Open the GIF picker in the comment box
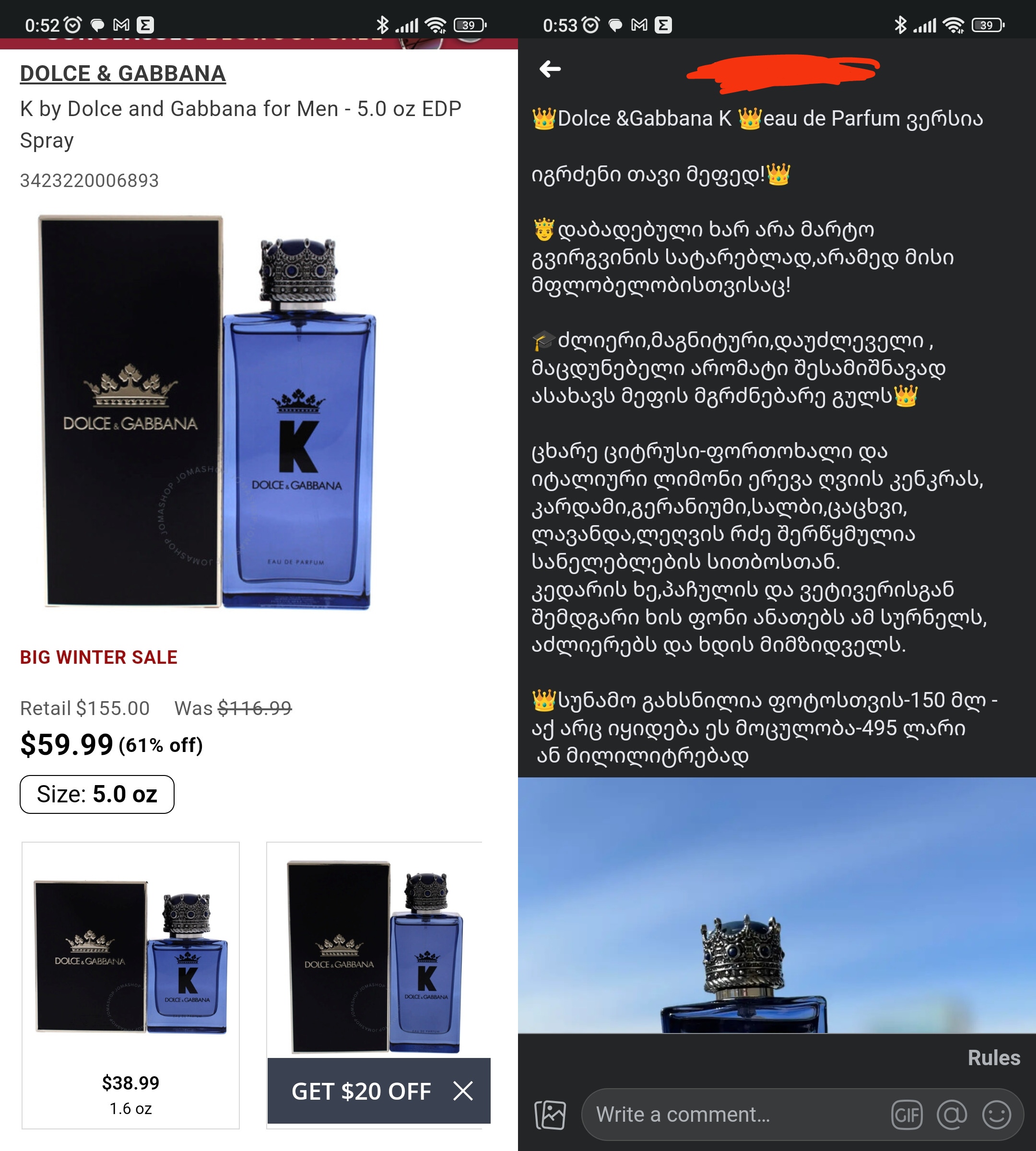This screenshot has height=1151, width=1036. [x=906, y=1115]
